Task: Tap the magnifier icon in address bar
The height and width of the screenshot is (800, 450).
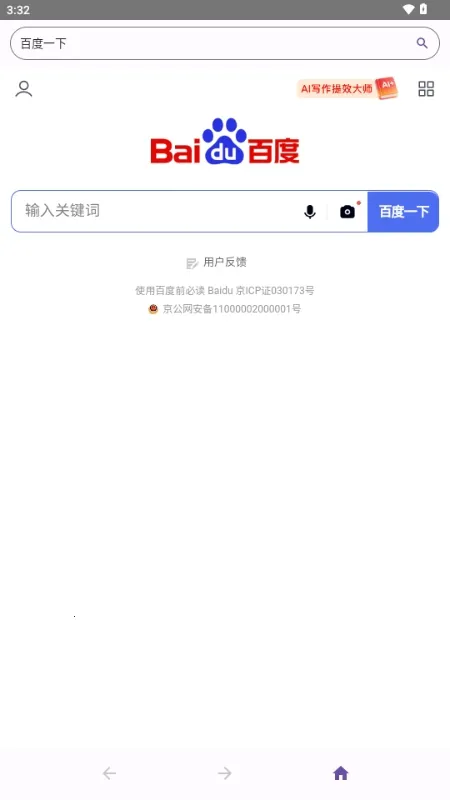Action: [x=422, y=43]
